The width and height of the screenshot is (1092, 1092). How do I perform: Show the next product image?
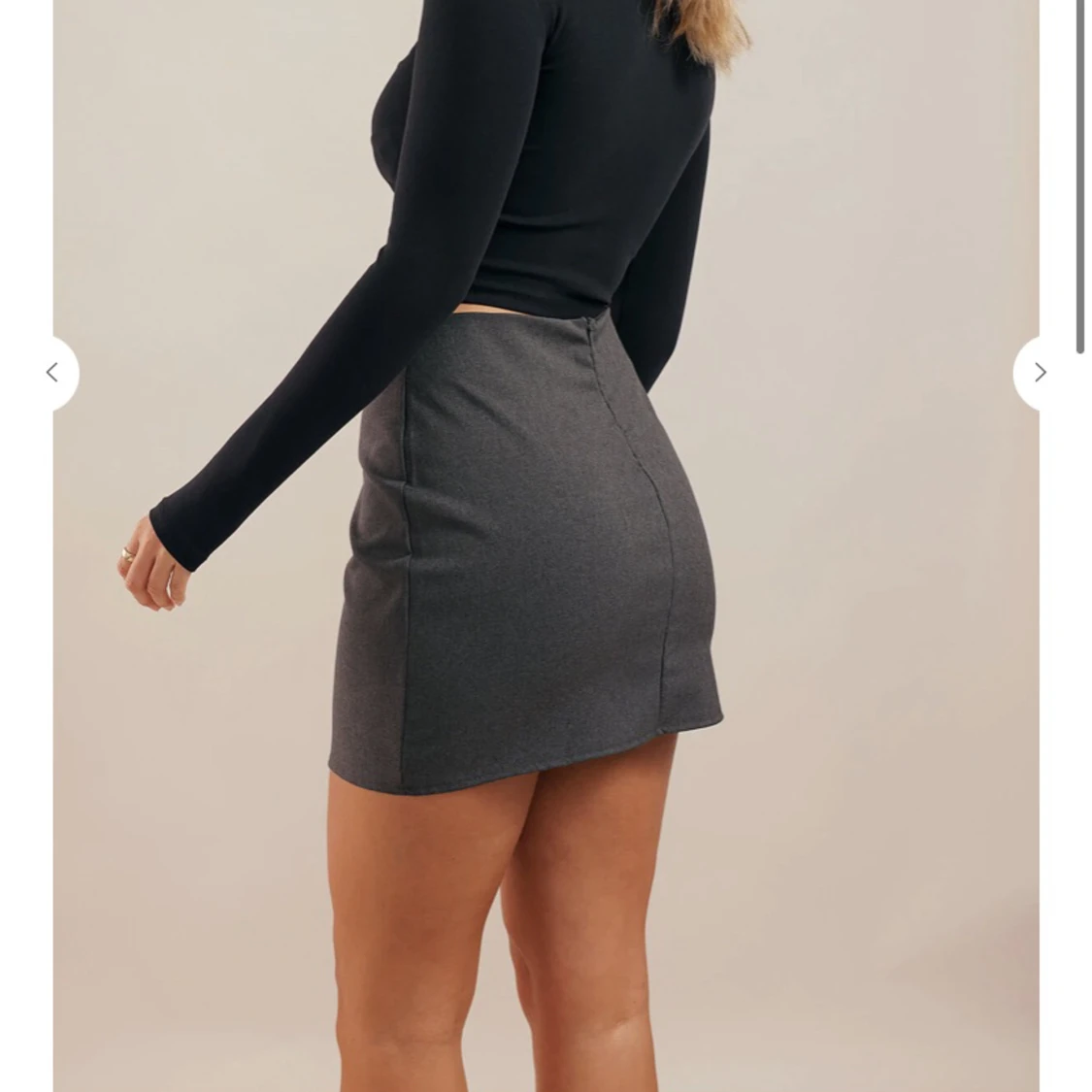1039,373
